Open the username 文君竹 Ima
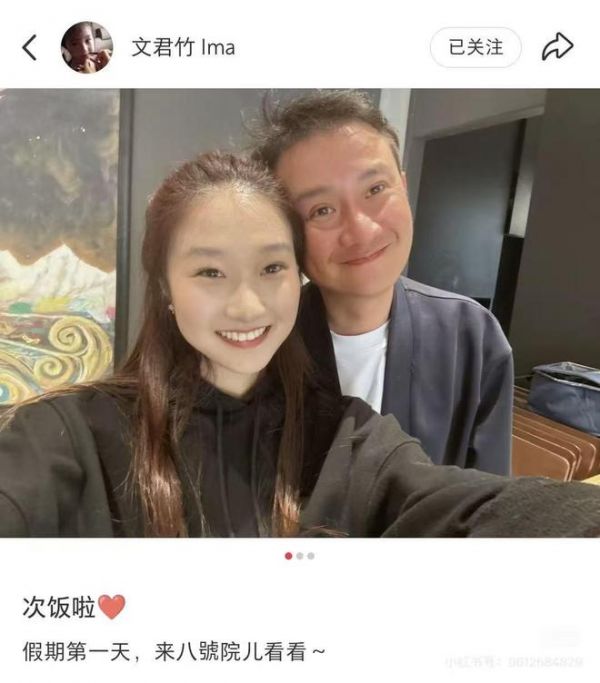This screenshot has height=683, width=600. pos(183,47)
